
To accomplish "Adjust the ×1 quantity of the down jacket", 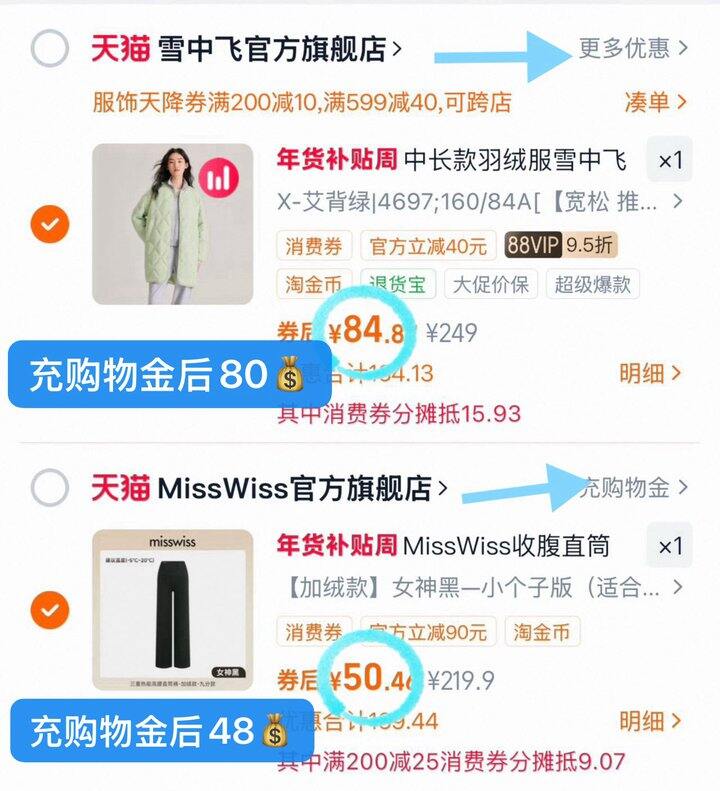I will (669, 160).
